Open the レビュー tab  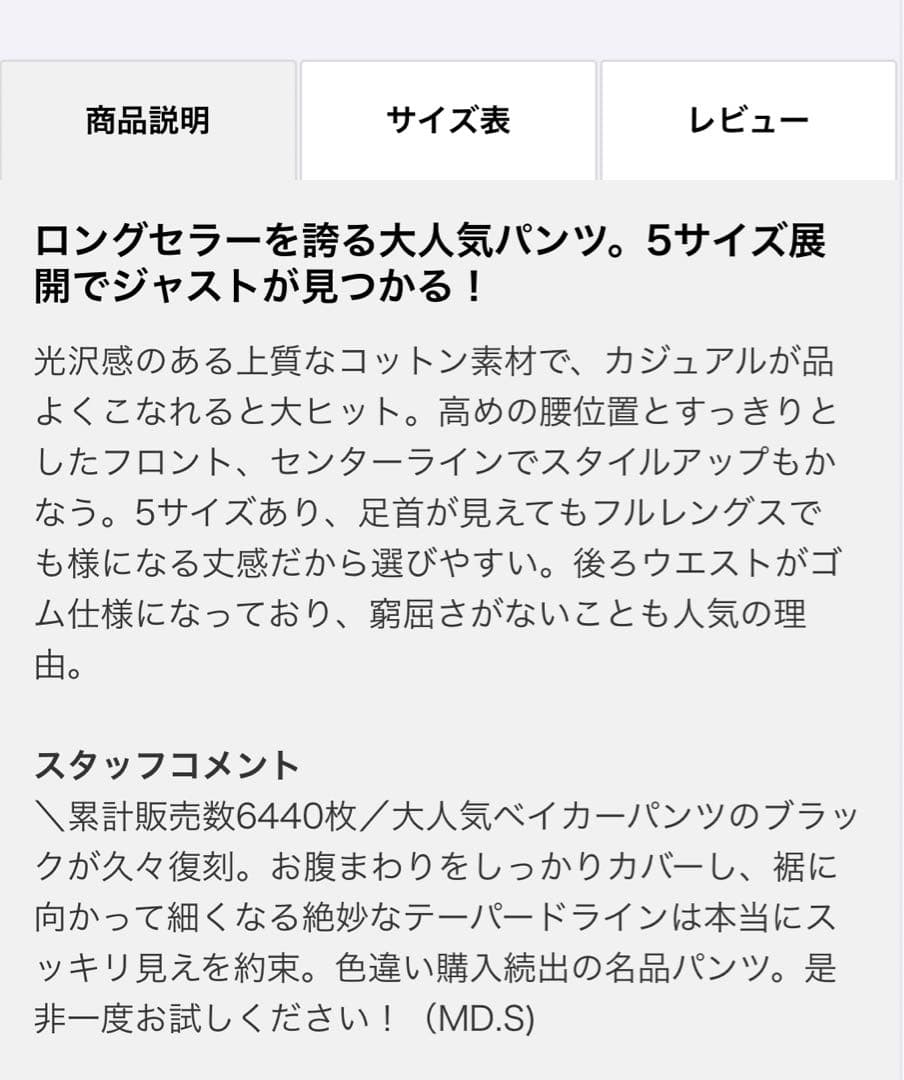(x=748, y=121)
